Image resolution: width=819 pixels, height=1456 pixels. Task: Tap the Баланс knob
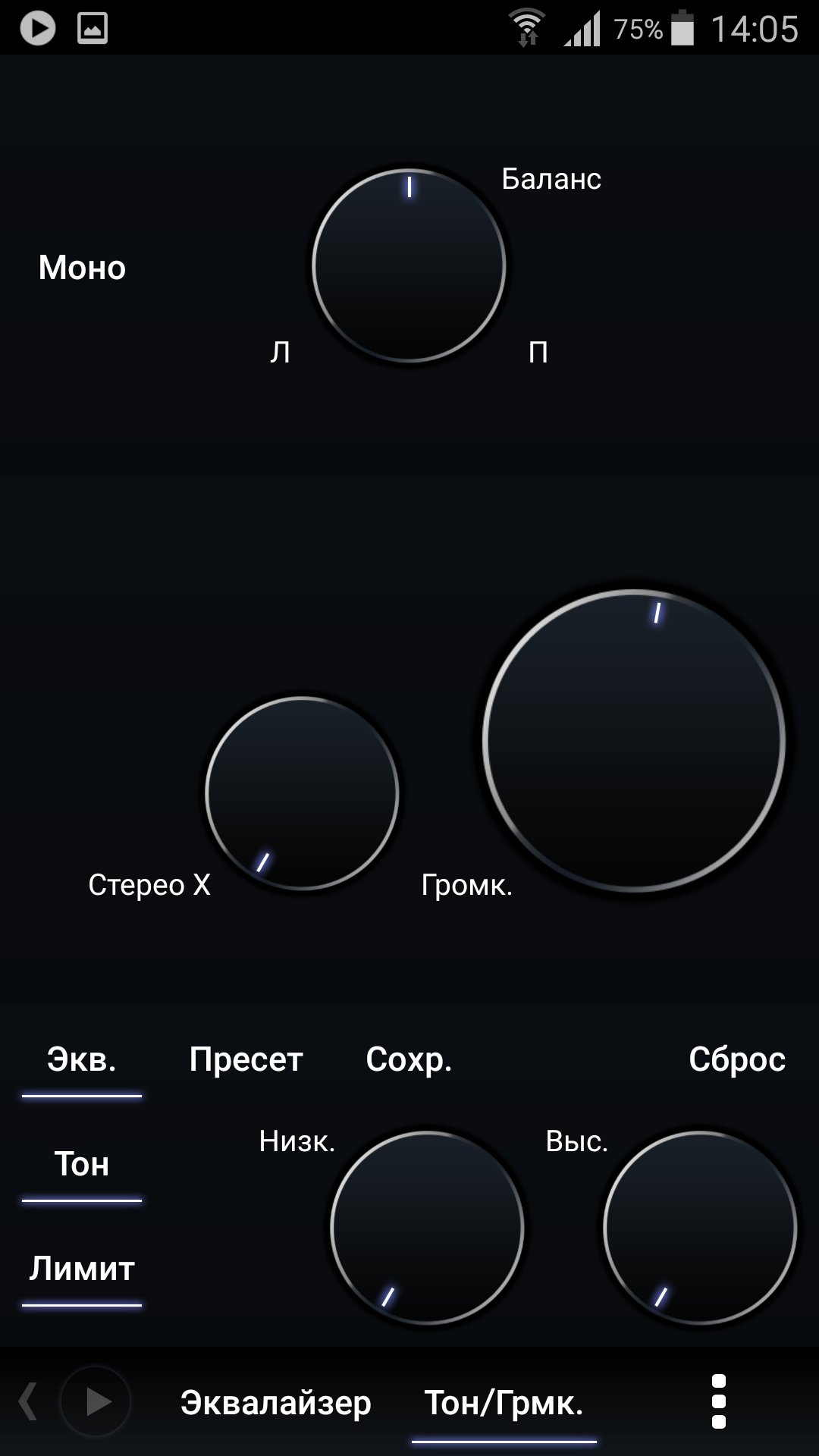[x=409, y=265]
